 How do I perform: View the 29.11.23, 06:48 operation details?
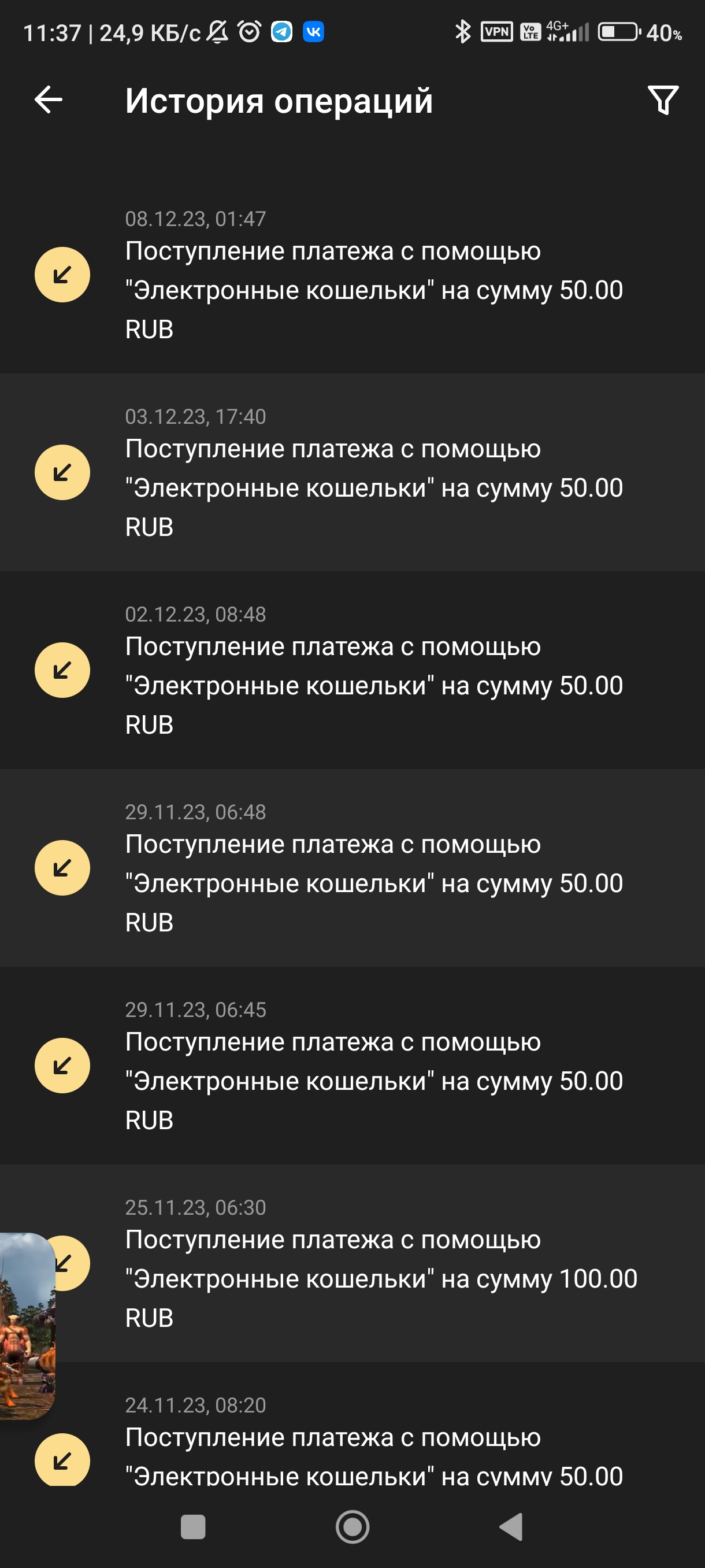click(x=373, y=883)
